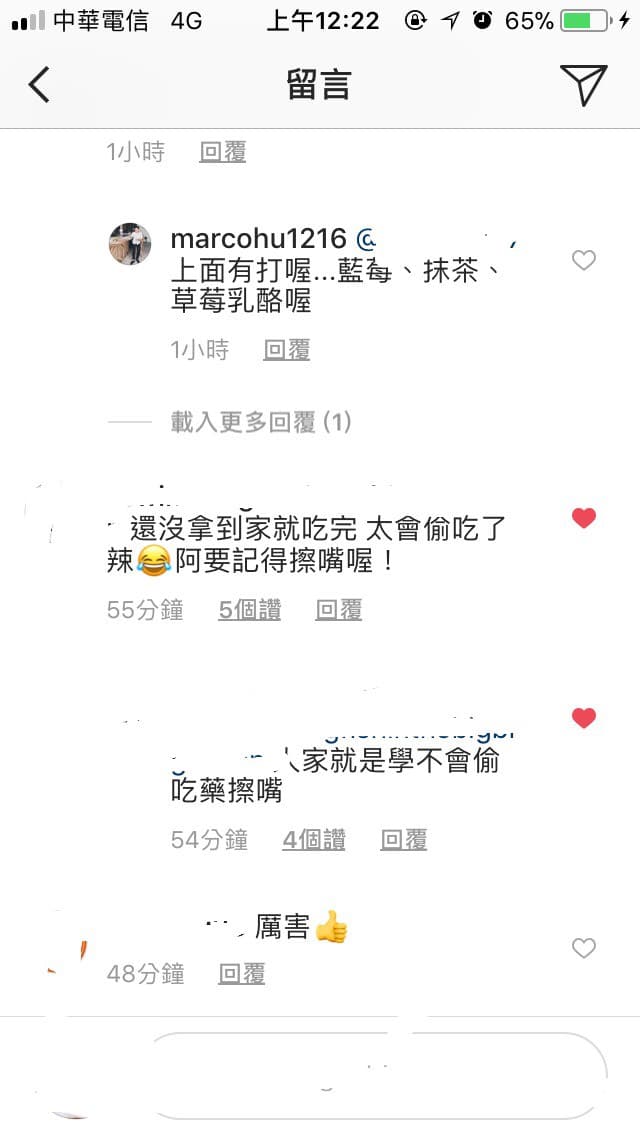
Task: Go back from the 留言 screen
Action: [39, 85]
